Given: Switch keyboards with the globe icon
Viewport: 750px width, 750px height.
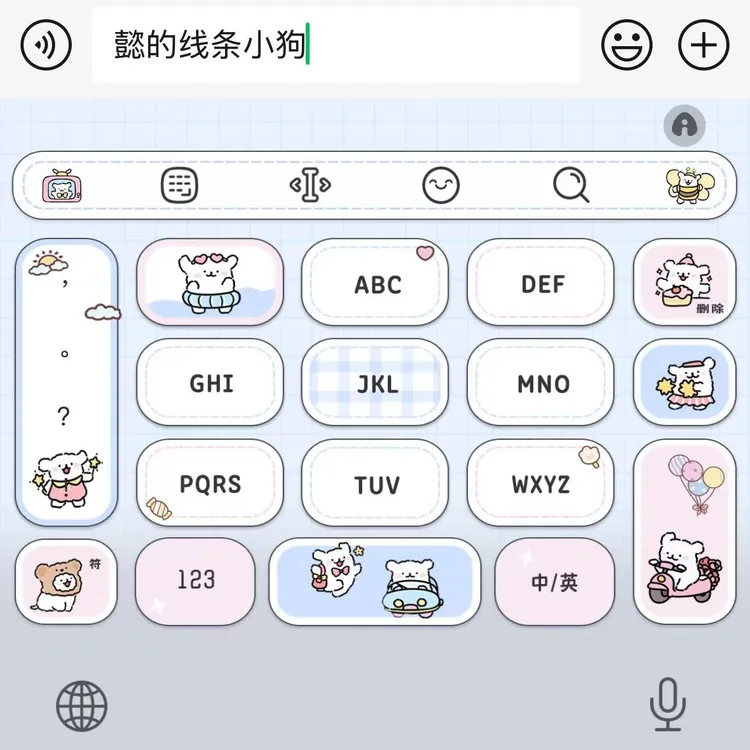Looking at the screenshot, I should [x=81, y=706].
